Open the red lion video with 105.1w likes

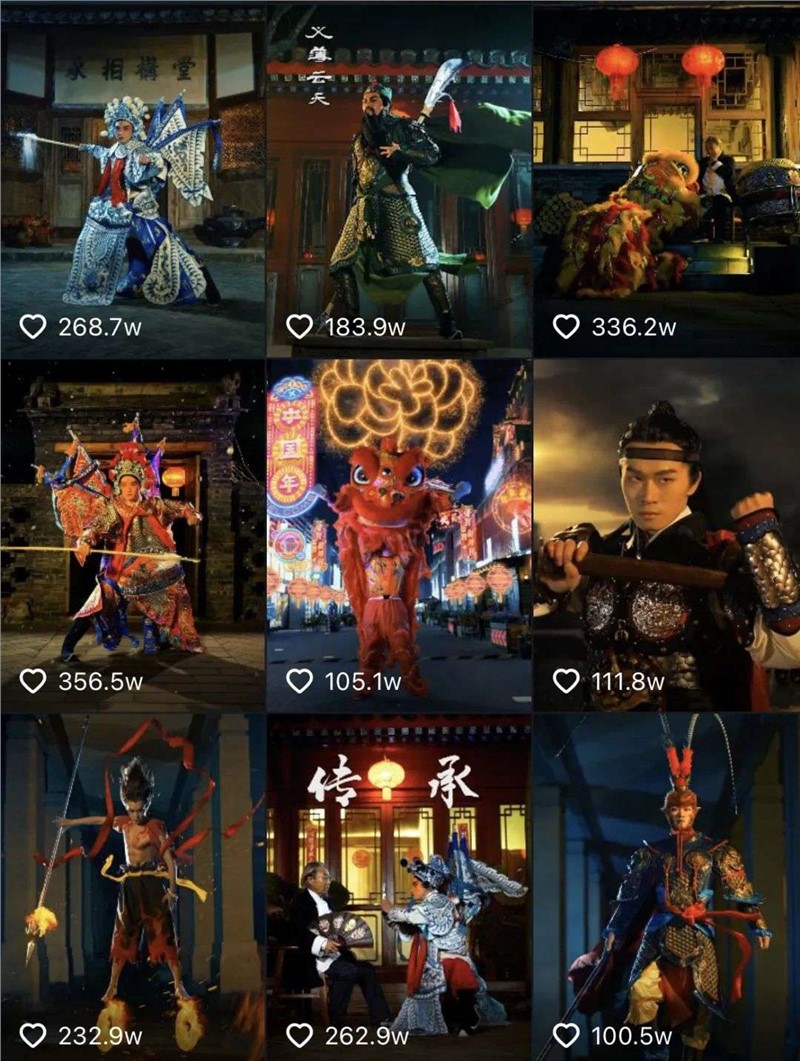398,535
